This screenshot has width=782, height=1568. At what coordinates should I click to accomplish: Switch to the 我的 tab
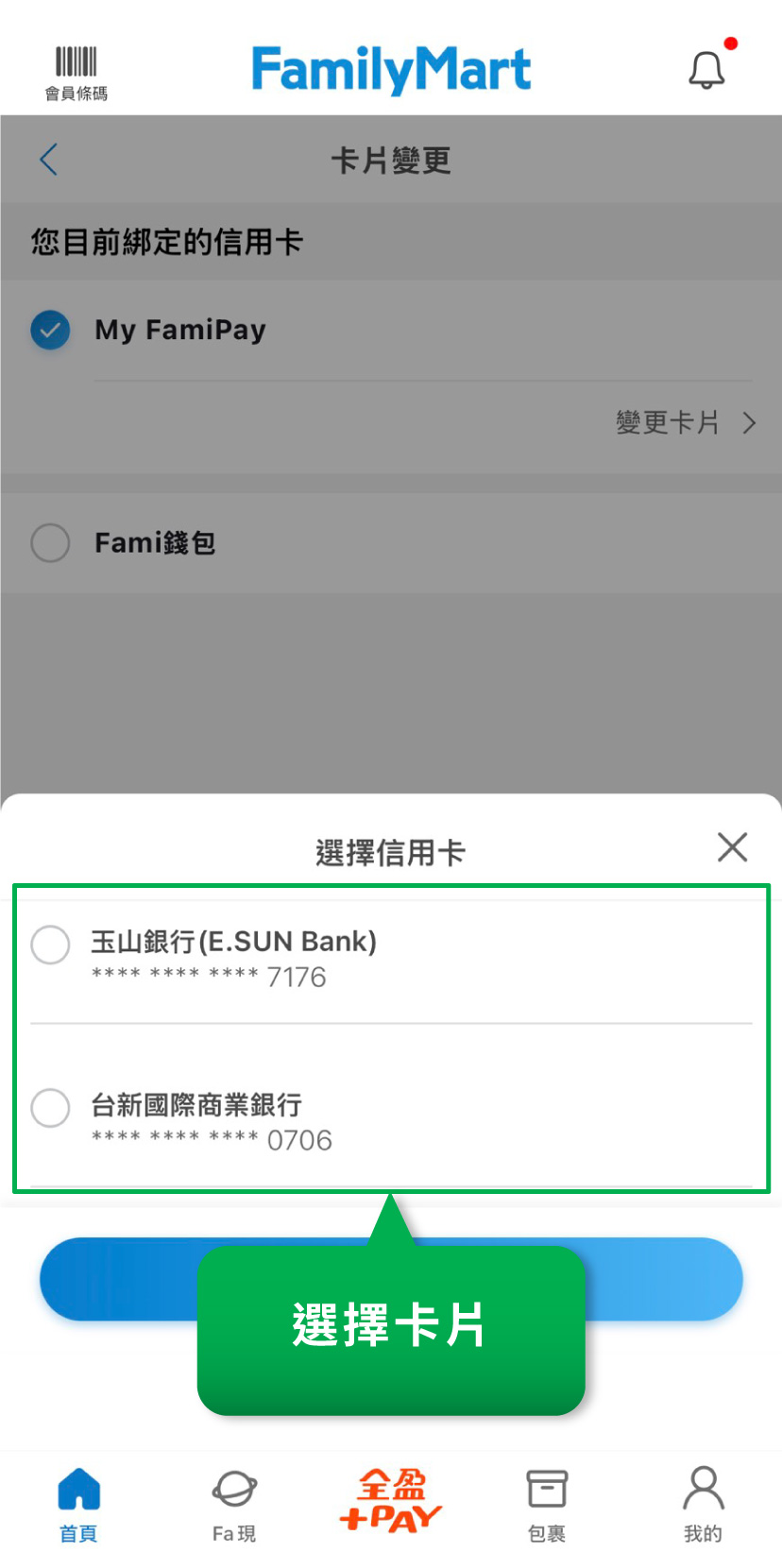coord(703,1505)
